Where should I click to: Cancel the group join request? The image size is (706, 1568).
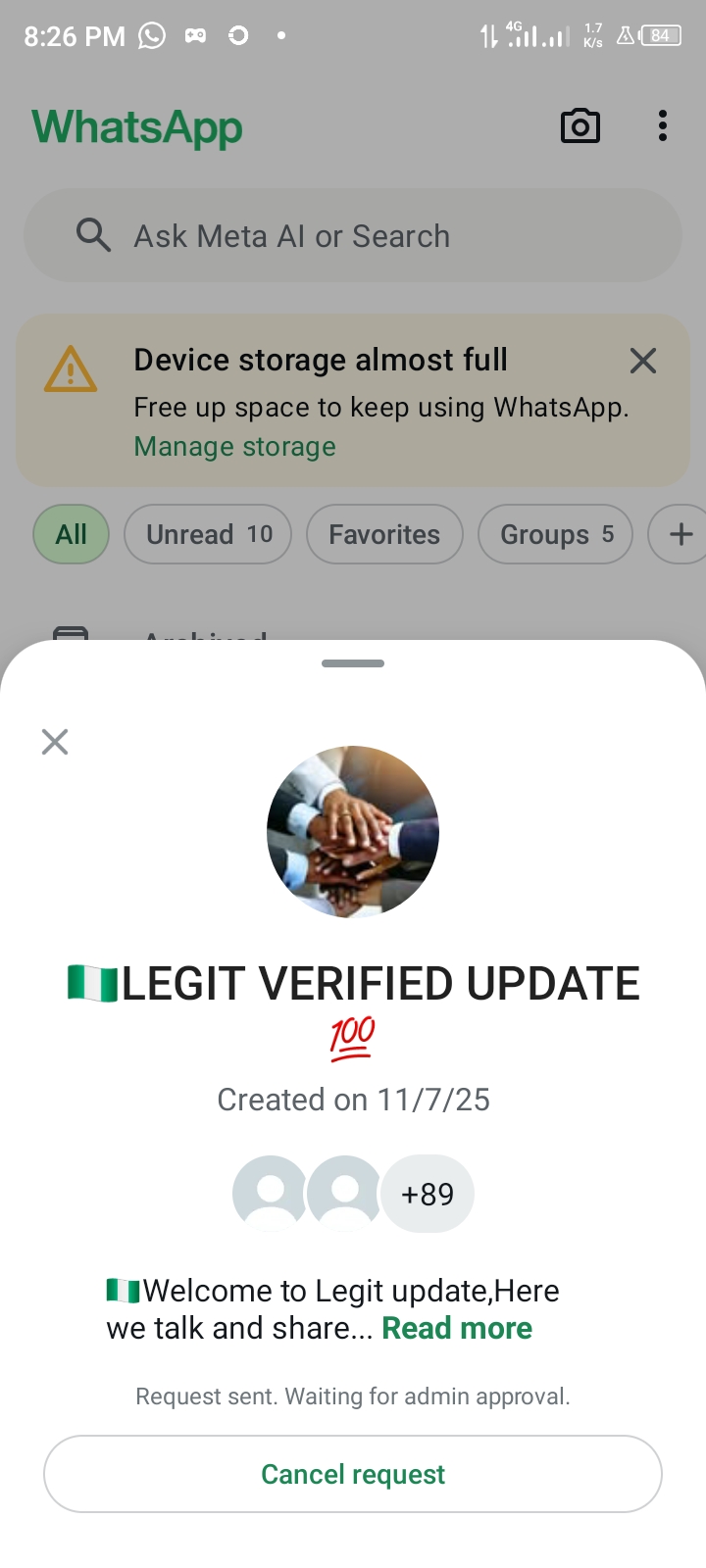pyautogui.click(x=353, y=1474)
